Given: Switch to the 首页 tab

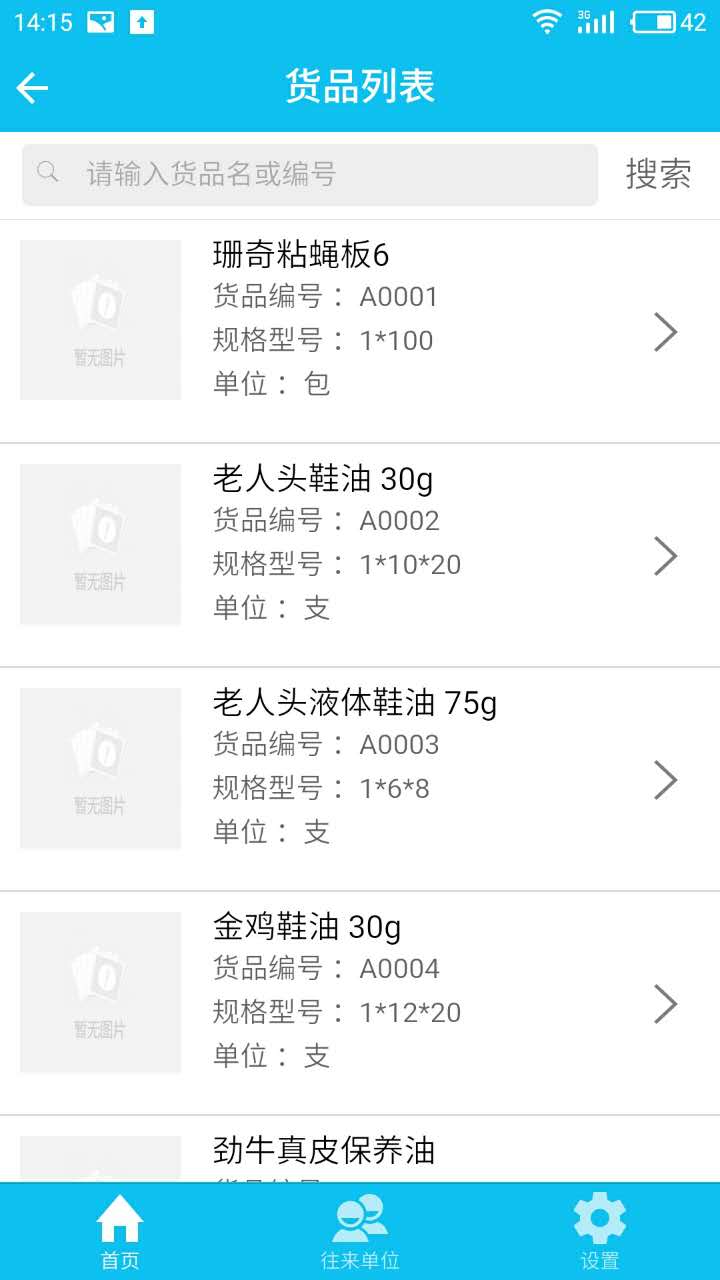Looking at the screenshot, I should (120, 1232).
